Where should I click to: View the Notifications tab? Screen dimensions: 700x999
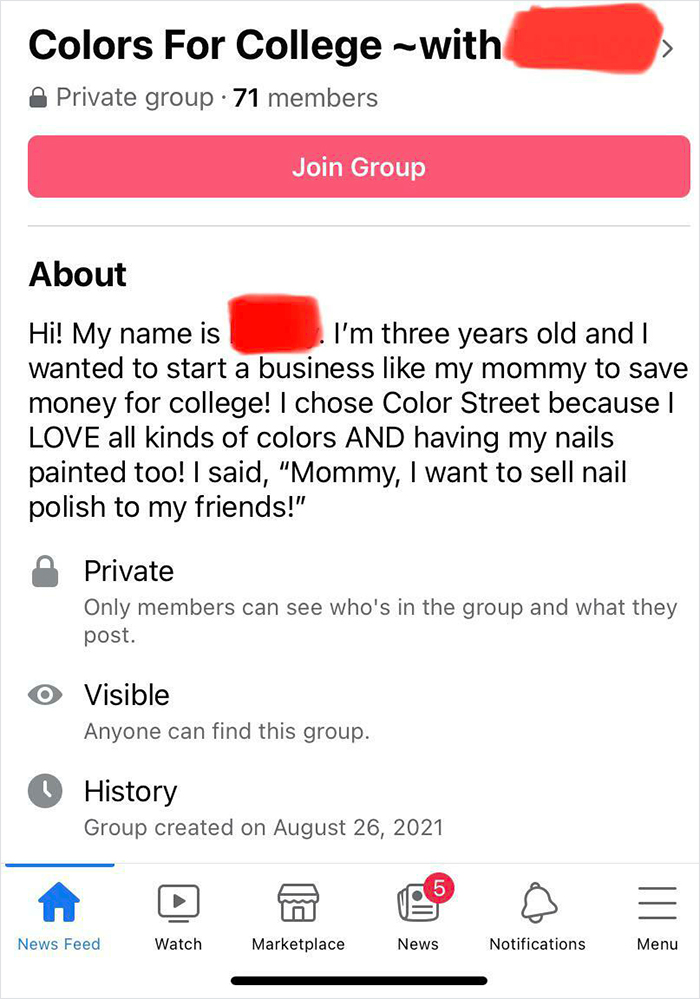point(538,916)
